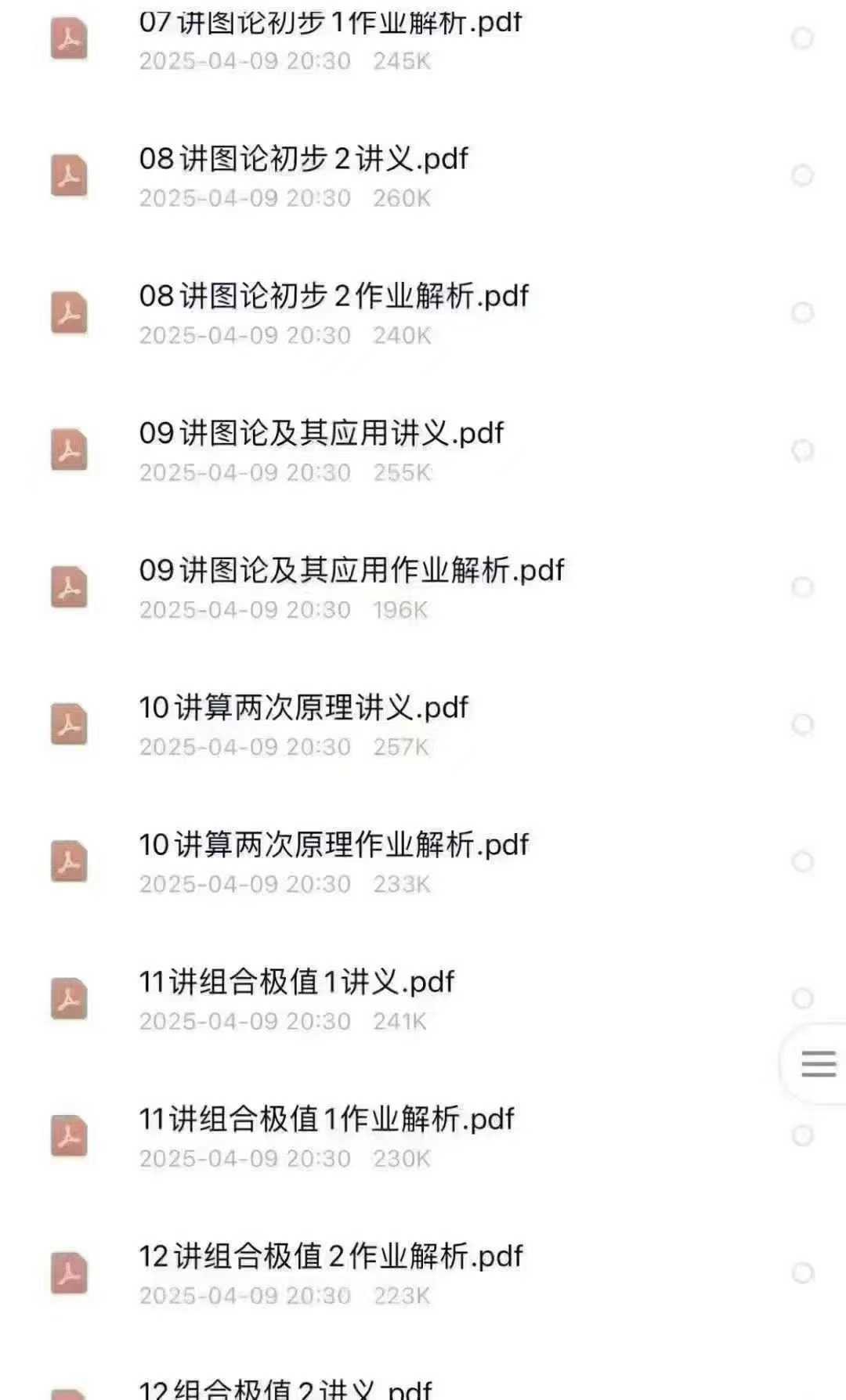Choose 11讲组合极值1讲义.pdf via its selection circle
Viewport: 846px width, 1400px height.
[x=802, y=998]
